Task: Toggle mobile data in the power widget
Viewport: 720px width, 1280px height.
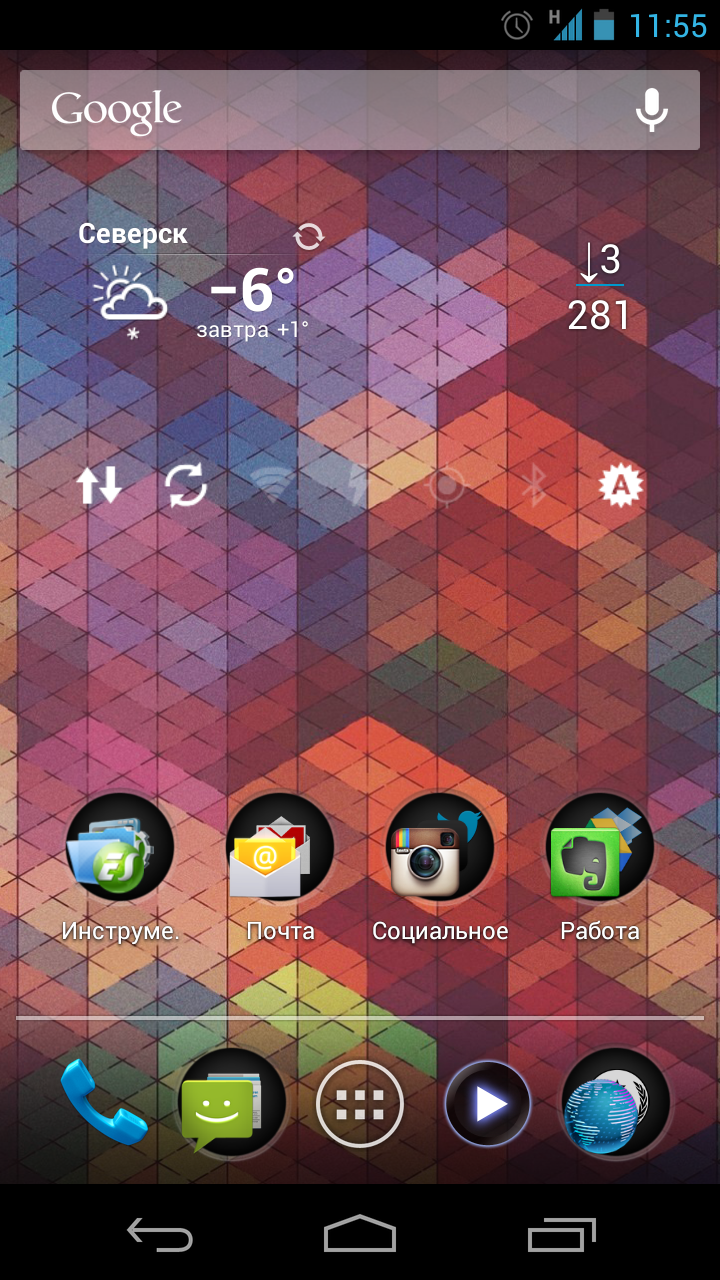Action: 99,486
